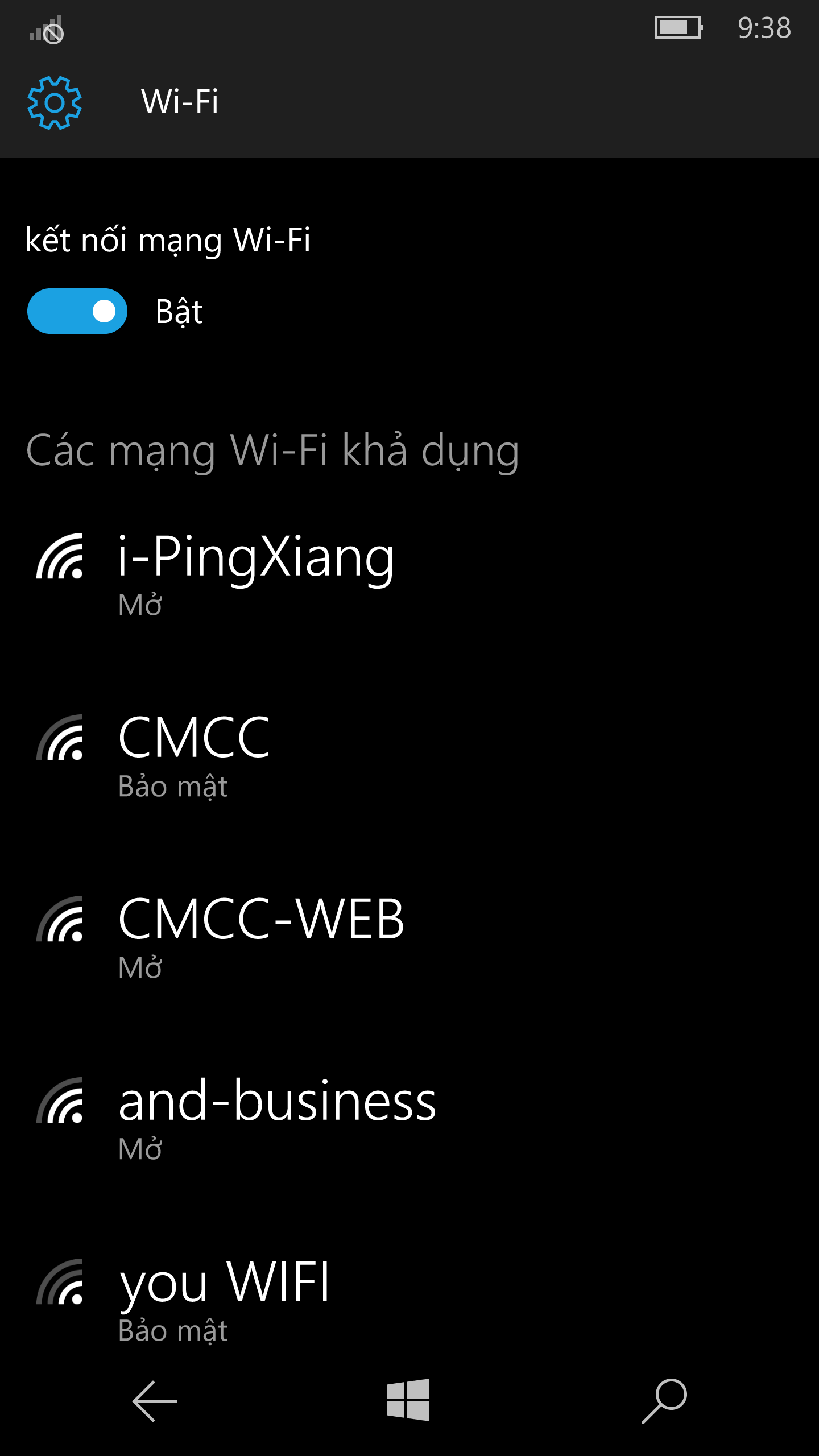Open search from the navigation bar
This screenshot has width=819, height=1456.
click(664, 1401)
